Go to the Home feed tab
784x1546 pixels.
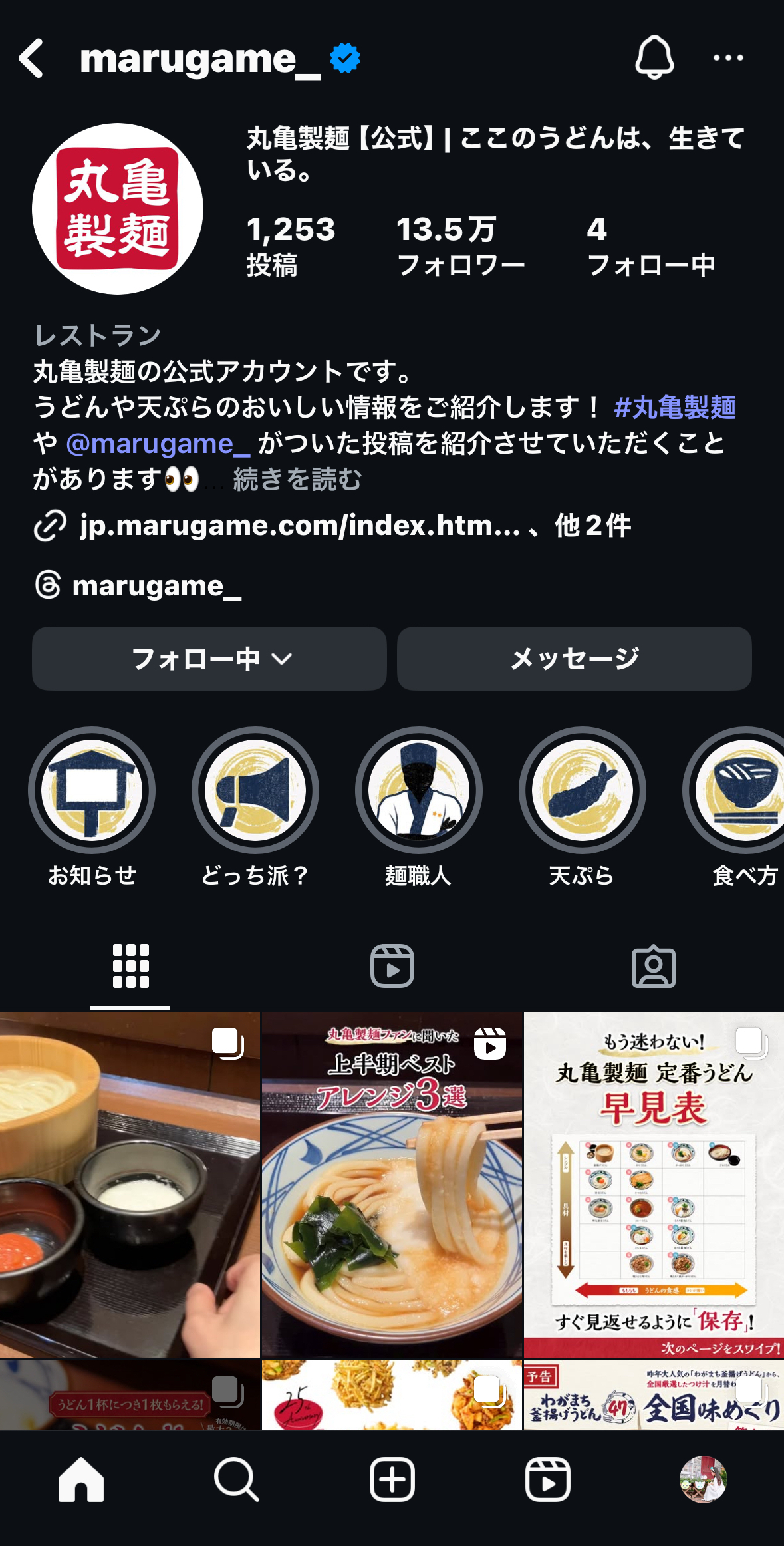81,1479
